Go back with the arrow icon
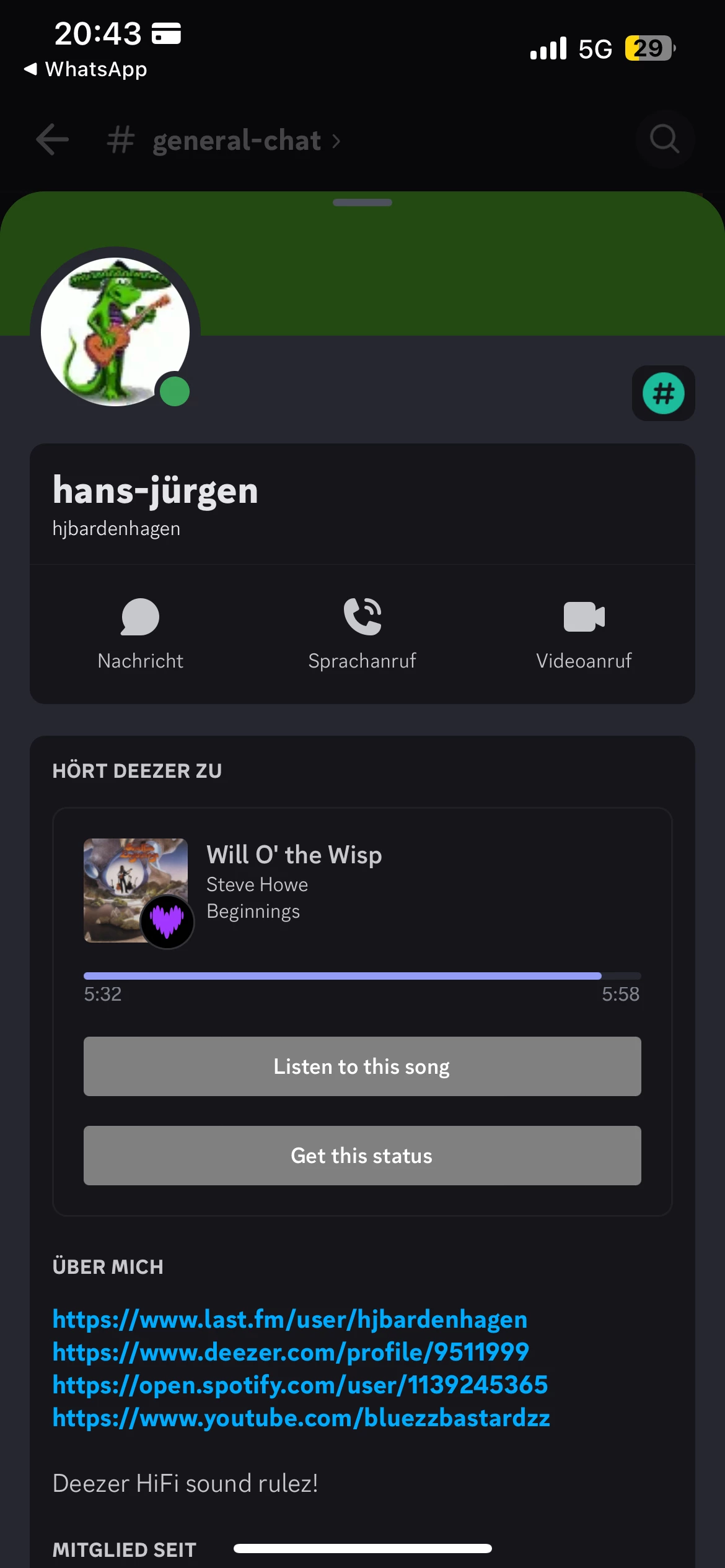This screenshot has height=1568, width=725. (52, 139)
